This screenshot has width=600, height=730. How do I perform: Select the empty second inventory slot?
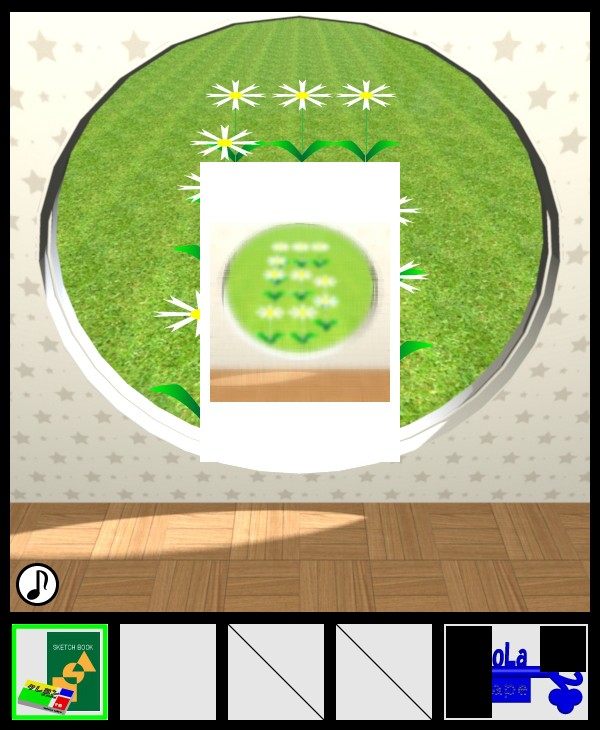tap(168, 672)
